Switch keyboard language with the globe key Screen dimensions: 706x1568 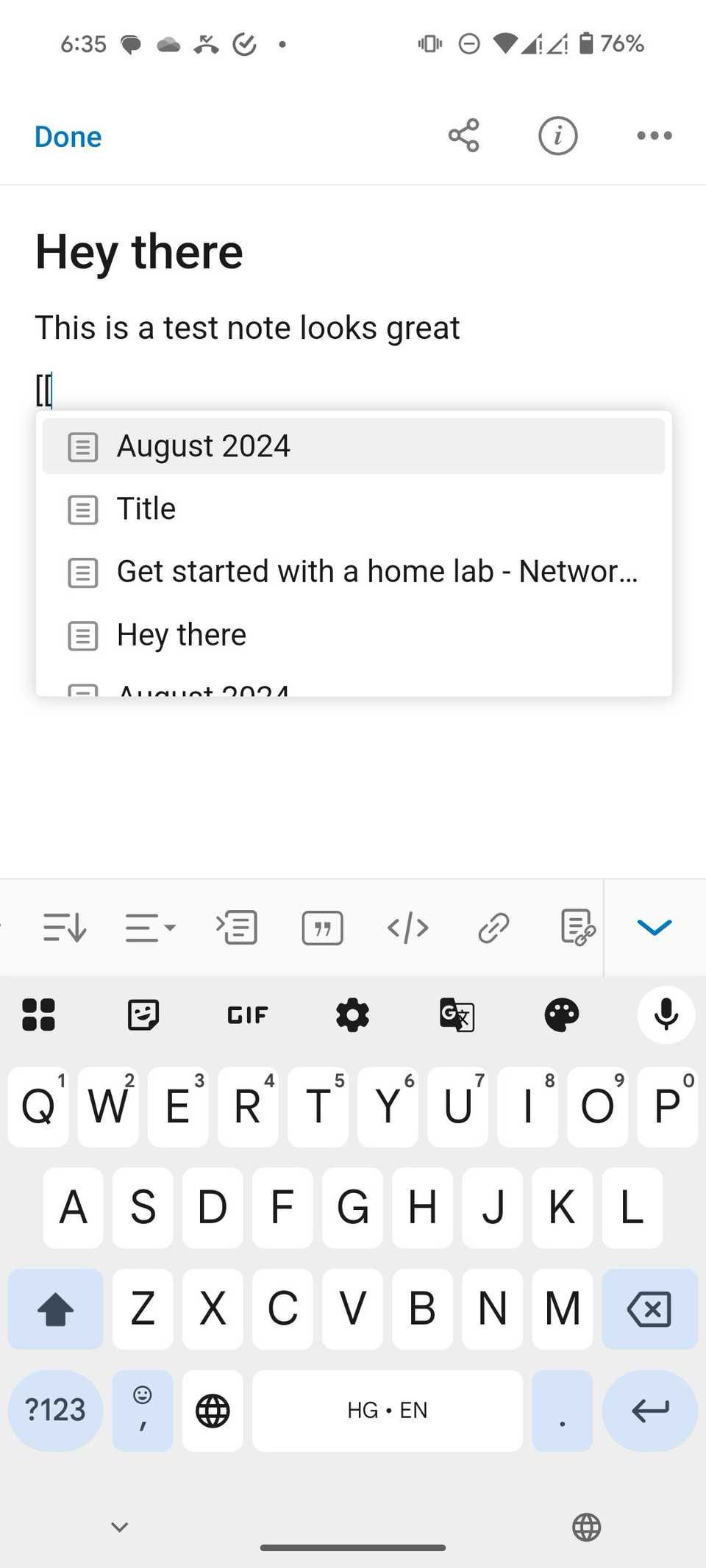tap(212, 1410)
